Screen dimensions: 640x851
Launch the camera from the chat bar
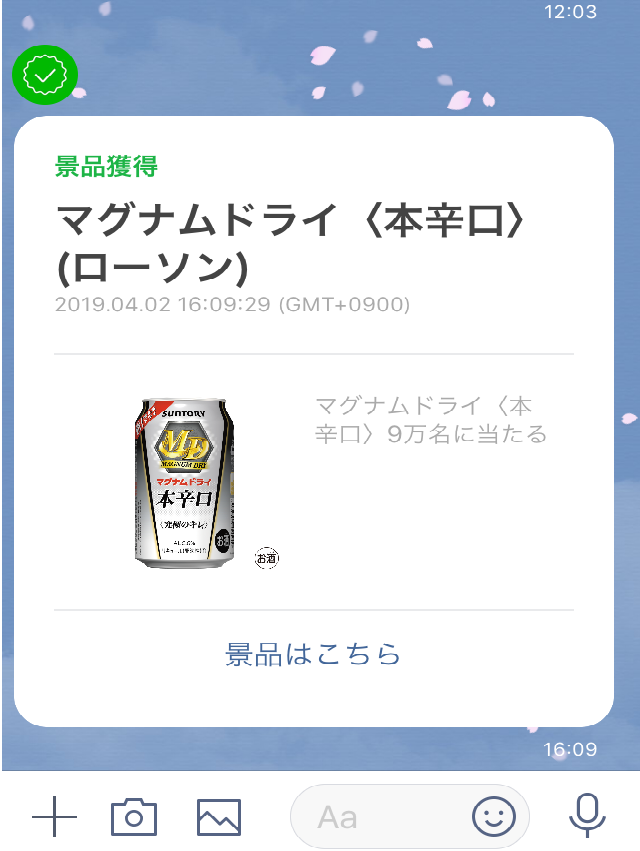(134, 817)
